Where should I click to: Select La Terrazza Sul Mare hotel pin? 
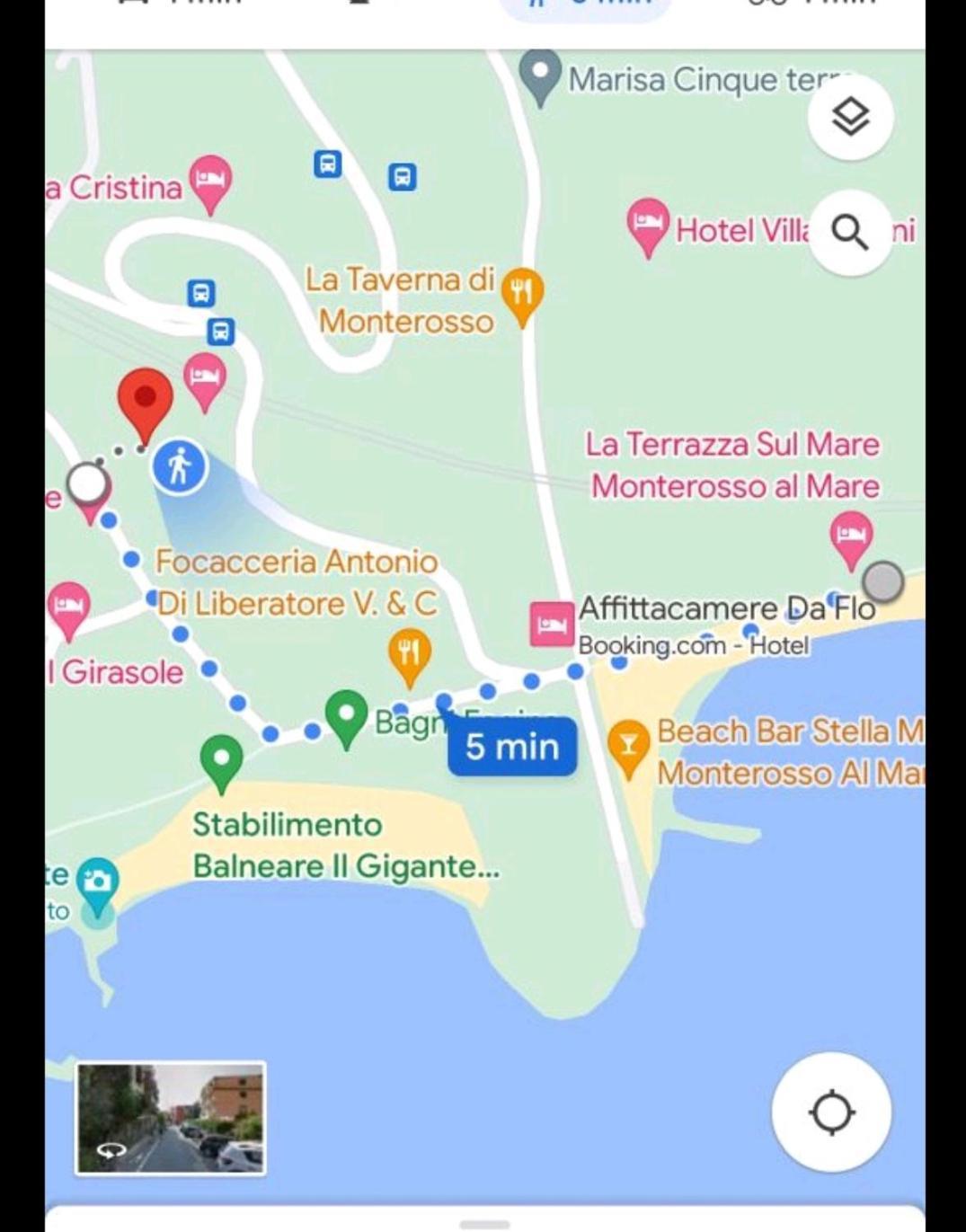[x=850, y=536]
